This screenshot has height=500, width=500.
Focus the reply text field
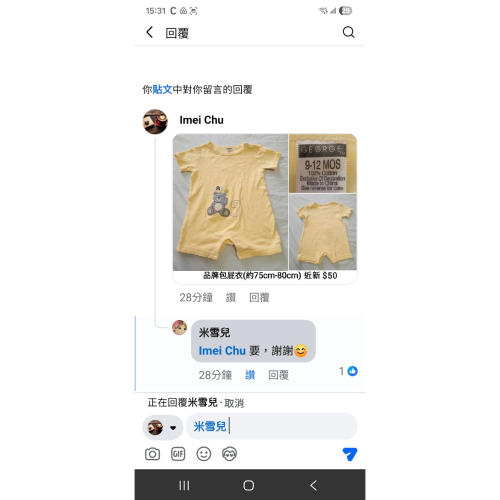272,426
